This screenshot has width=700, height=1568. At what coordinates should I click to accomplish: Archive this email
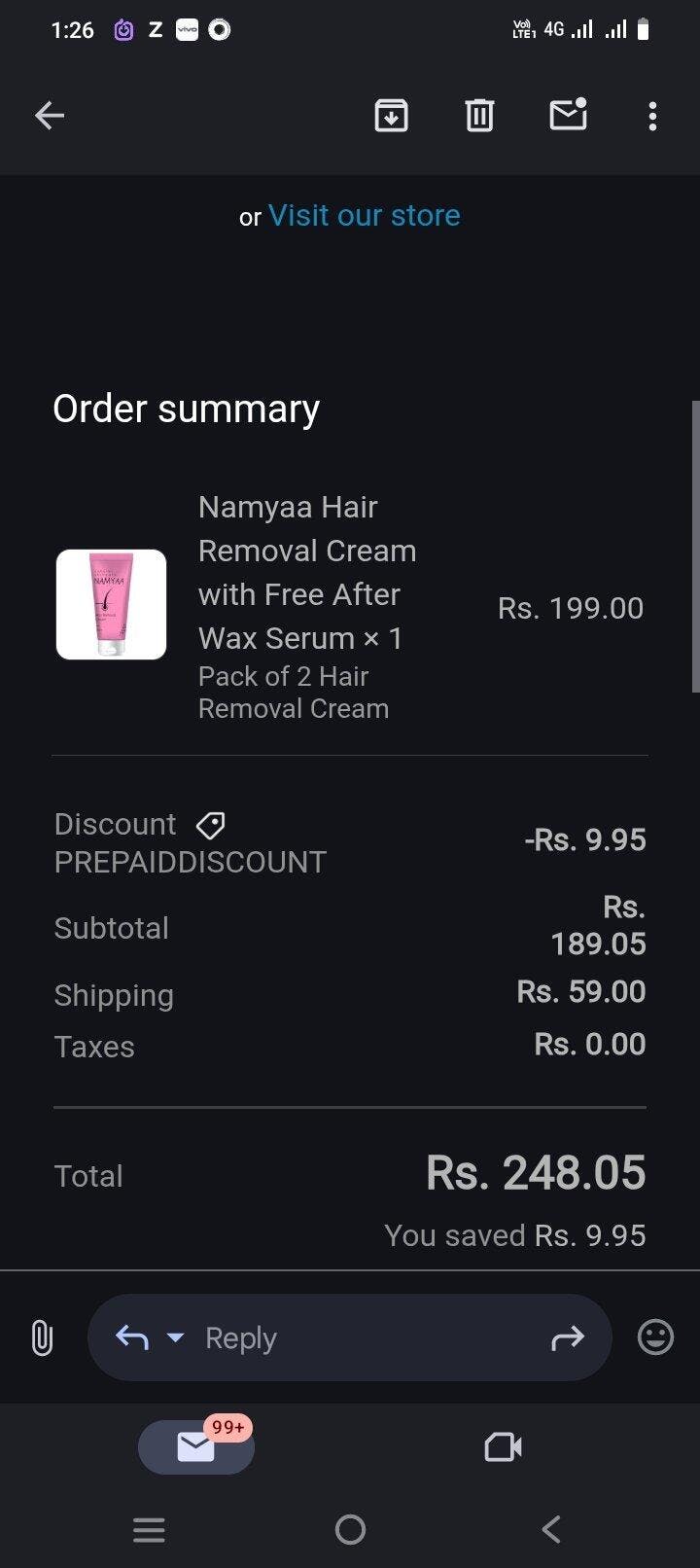pyautogui.click(x=391, y=116)
